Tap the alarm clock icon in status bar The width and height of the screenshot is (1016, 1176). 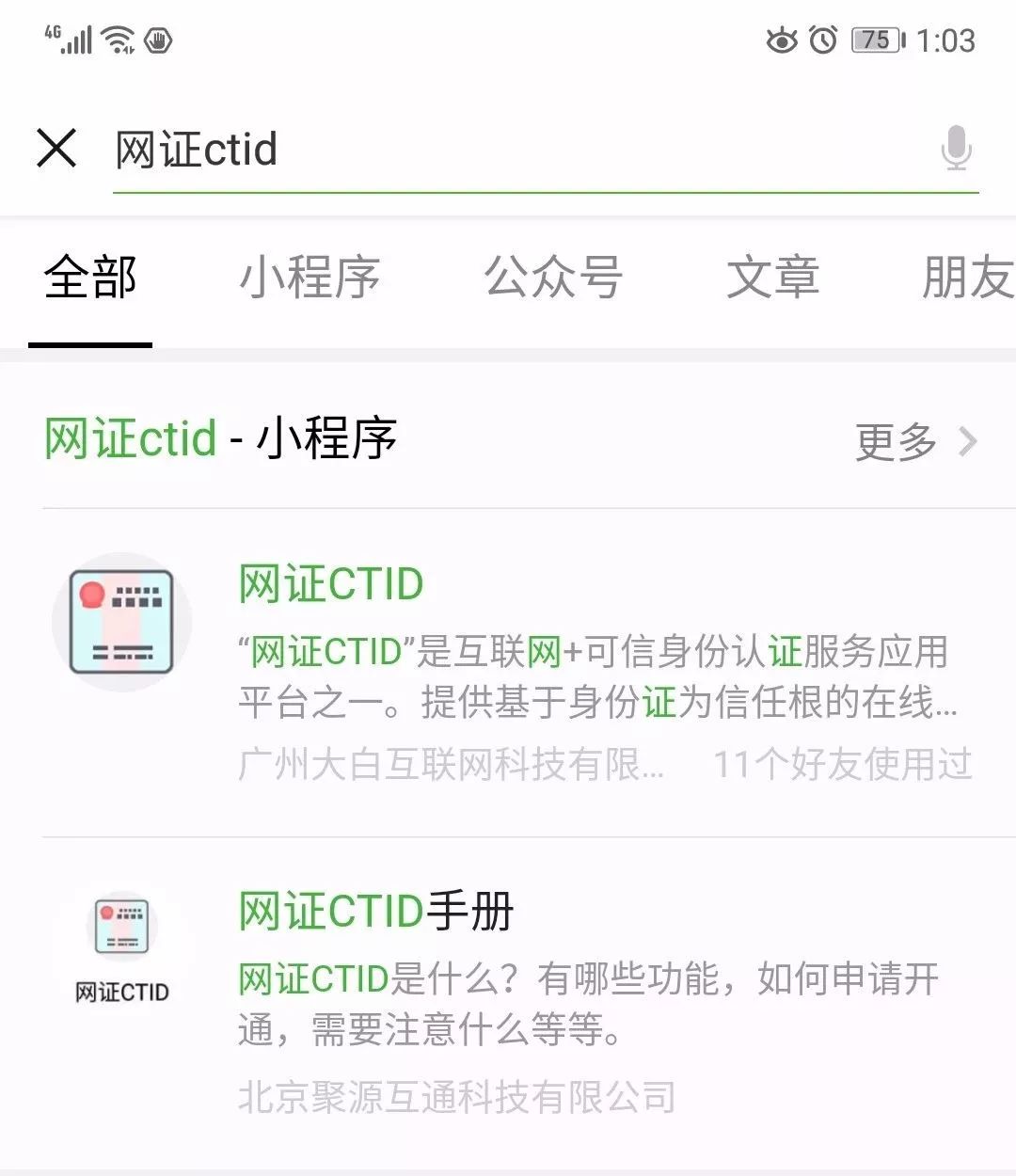823,41
